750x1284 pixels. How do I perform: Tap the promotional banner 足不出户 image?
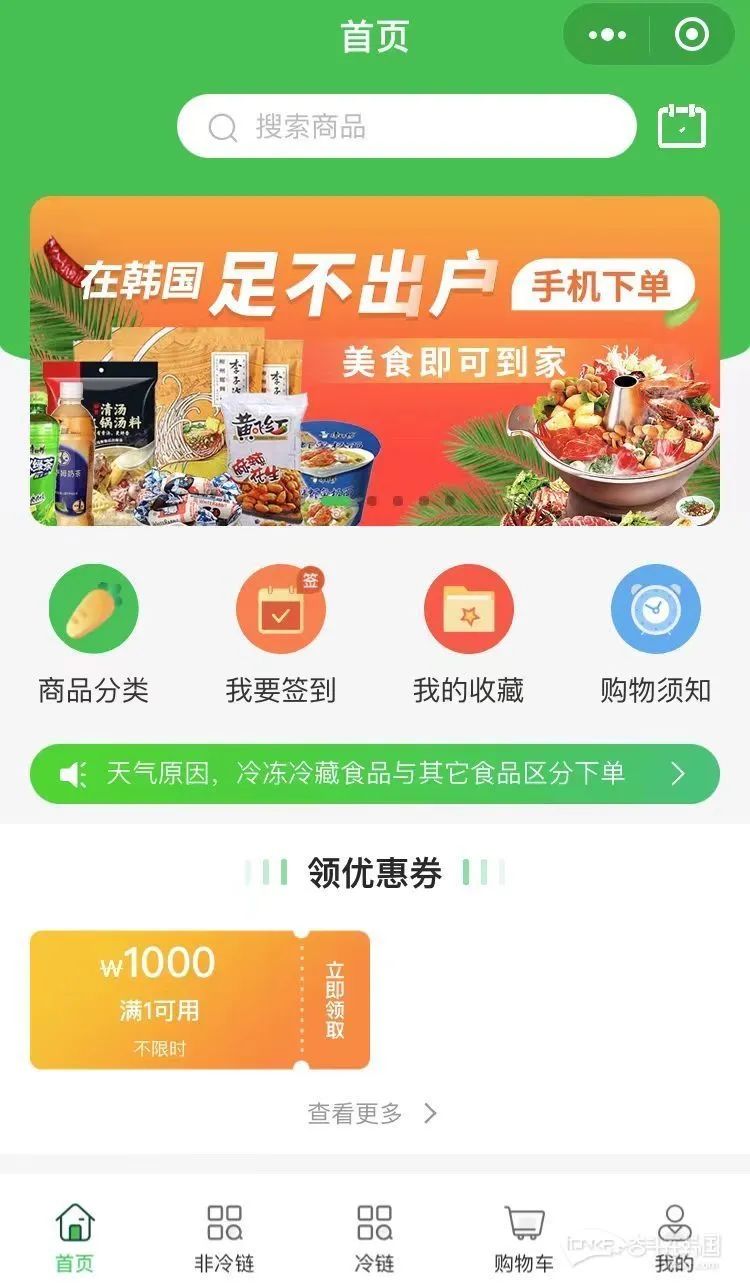coord(375,360)
